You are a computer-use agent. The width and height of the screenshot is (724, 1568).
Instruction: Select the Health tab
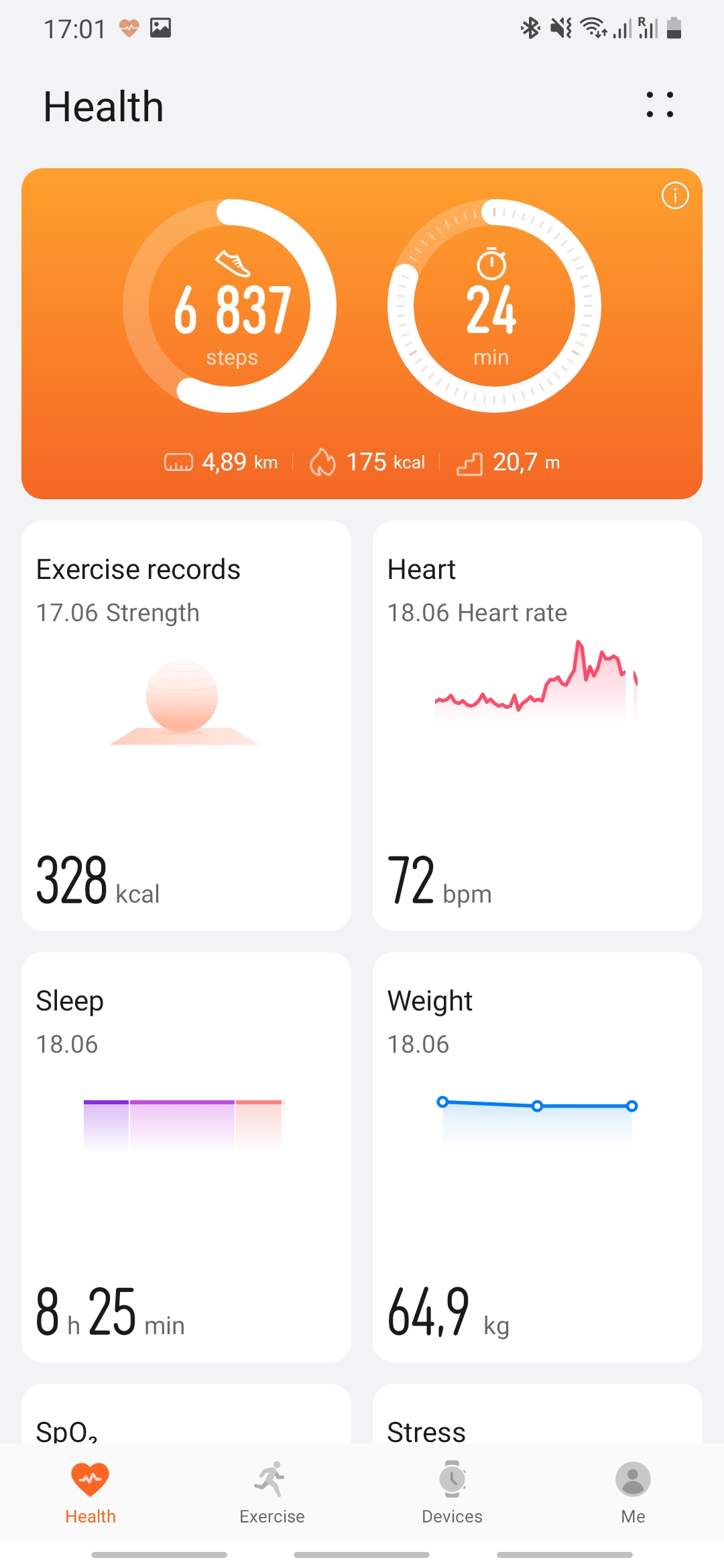coord(90,1493)
